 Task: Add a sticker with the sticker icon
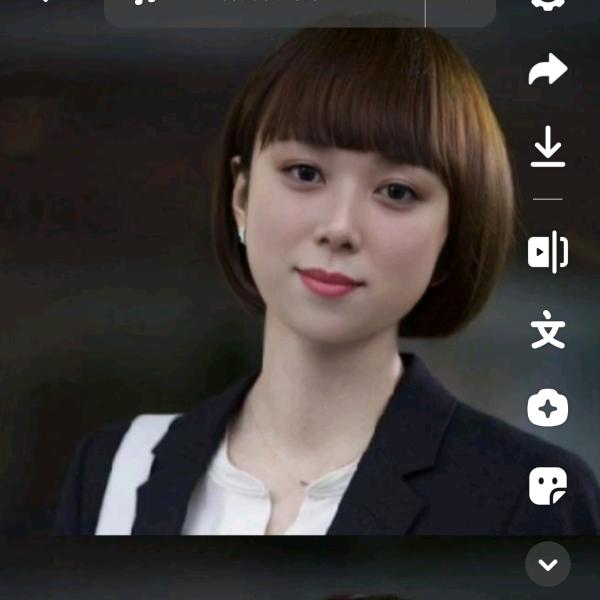[x=547, y=486]
